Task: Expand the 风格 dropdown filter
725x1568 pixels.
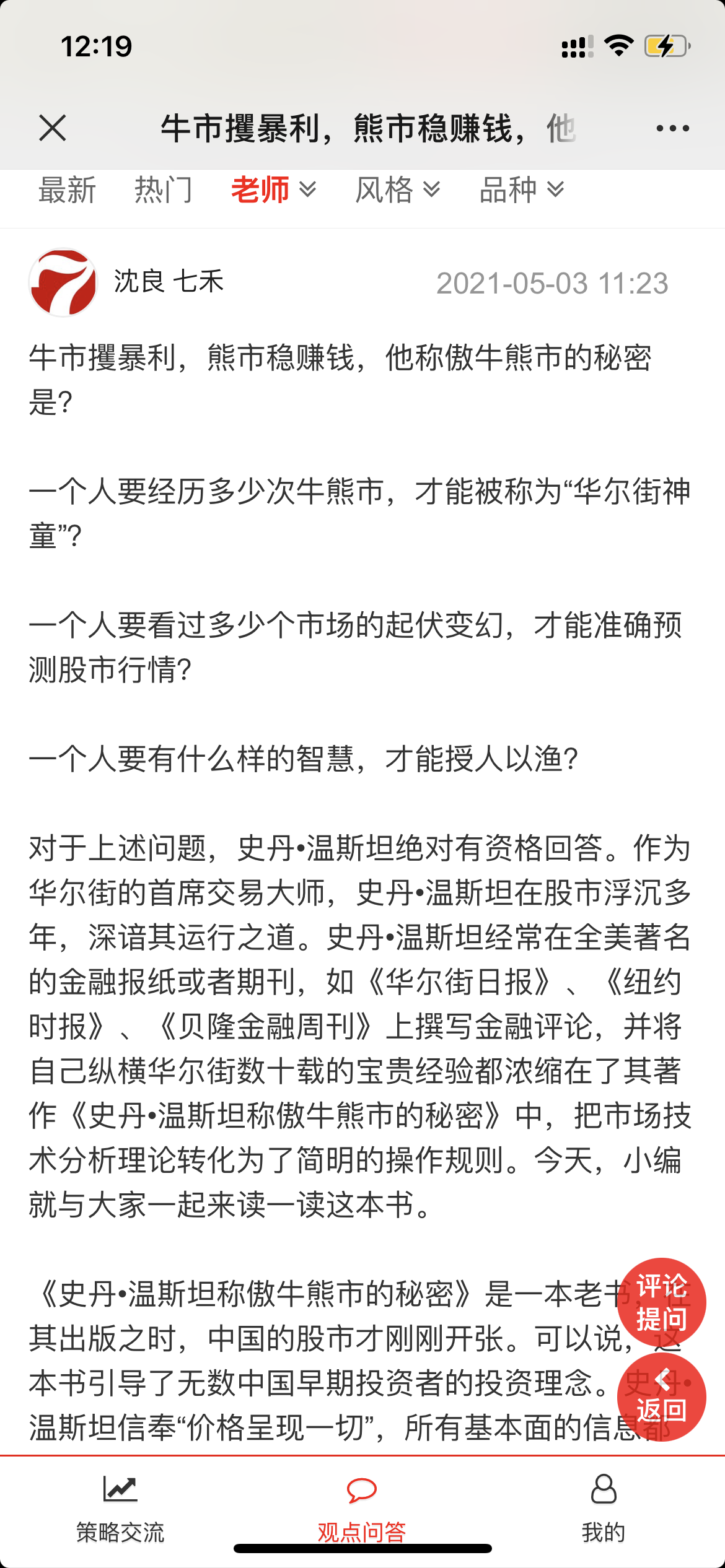Action: [398, 189]
